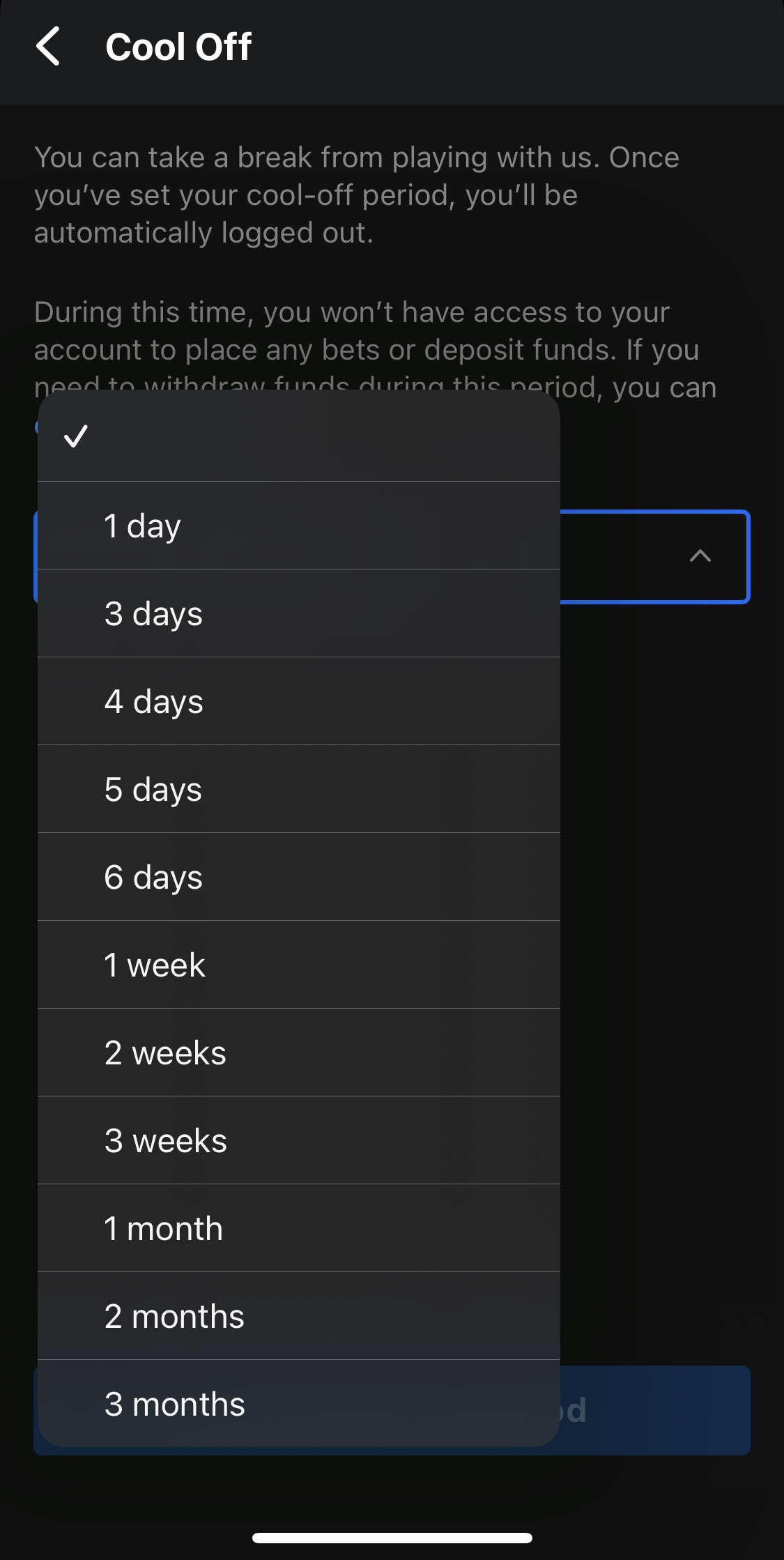Choose 1 day cool-off period

[298, 526]
